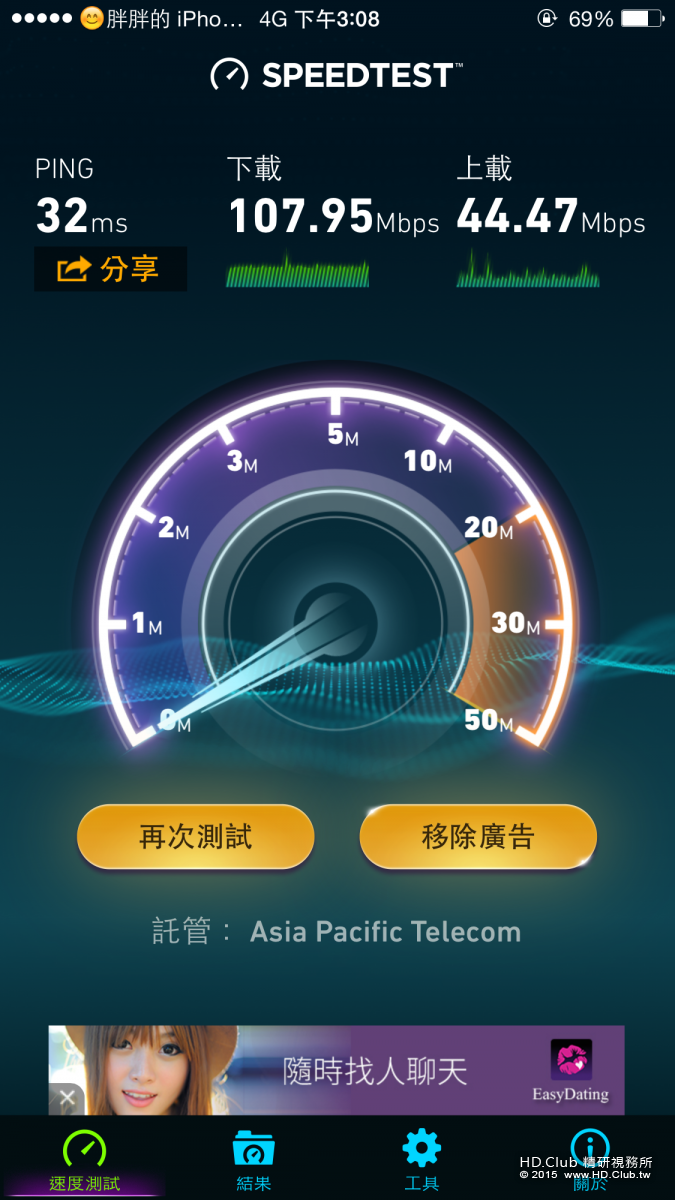Switch to the 速度測試 tab
Viewport: 675px width, 1200px height.
click(85, 1160)
